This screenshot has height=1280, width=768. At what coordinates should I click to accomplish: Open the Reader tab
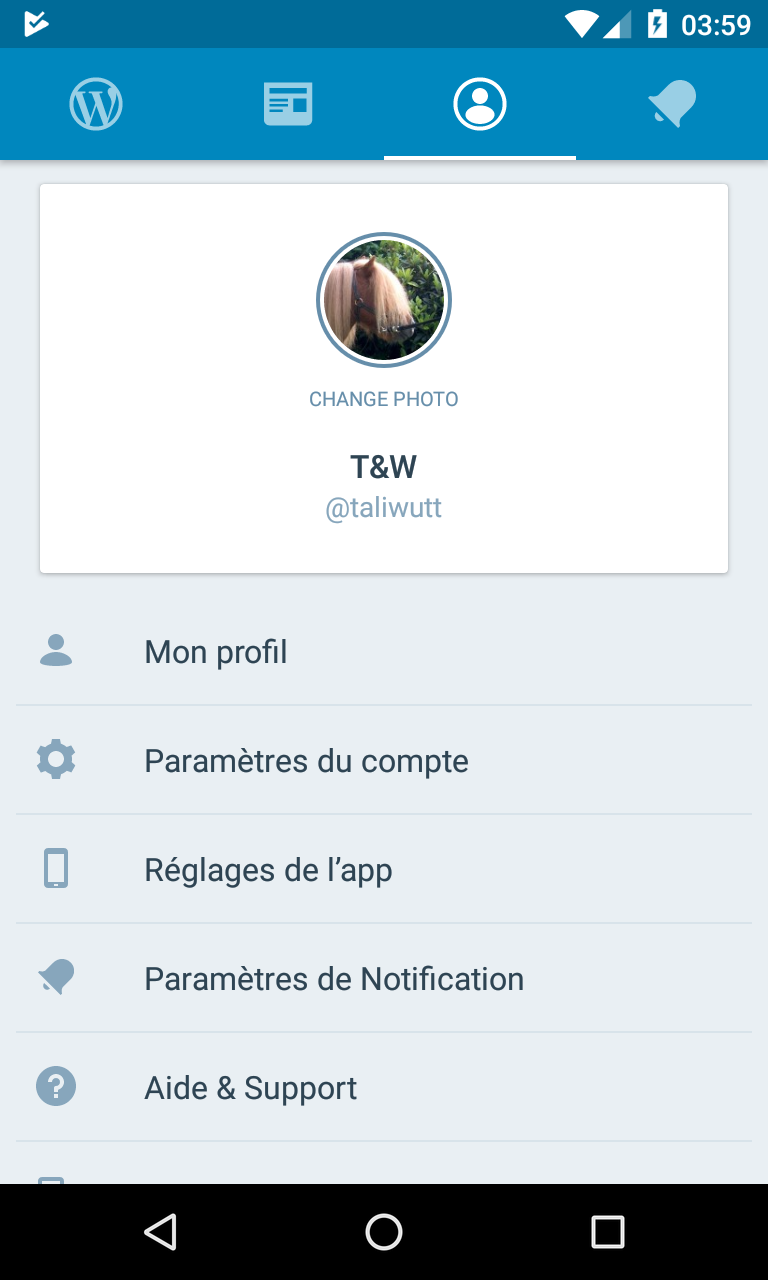click(x=288, y=104)
